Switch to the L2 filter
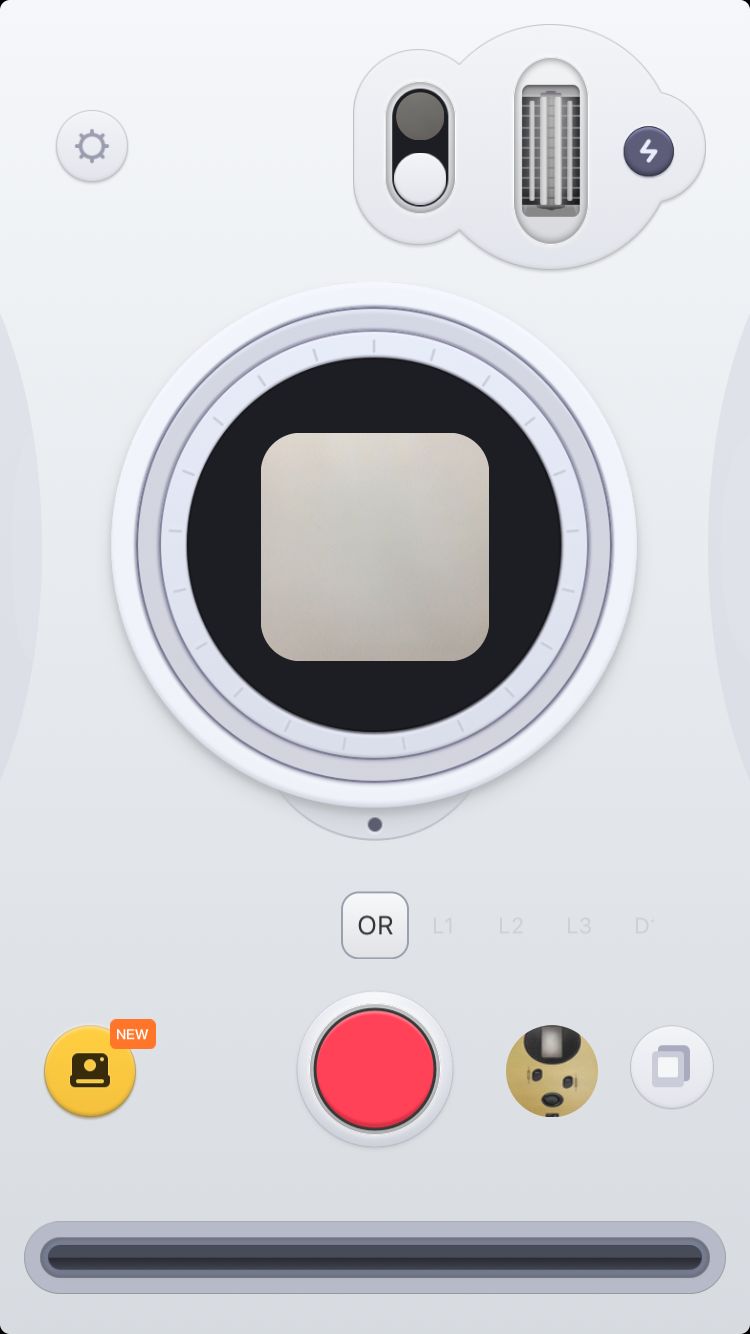This screenshot has height=1334, width=750. pyautogui.click(x=511, y=926)
